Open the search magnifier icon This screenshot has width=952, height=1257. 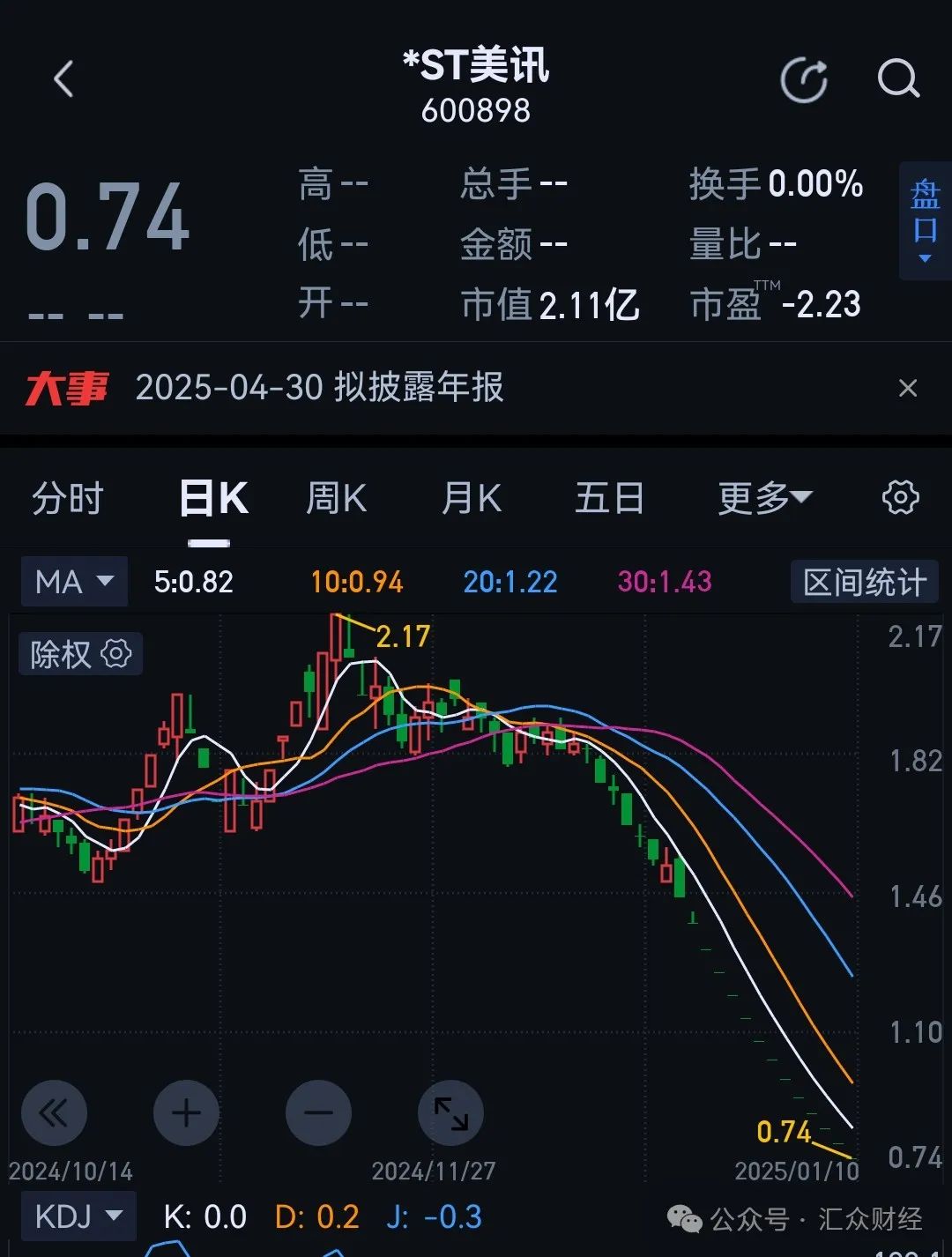pyautogui.click(x=898, y=79)
